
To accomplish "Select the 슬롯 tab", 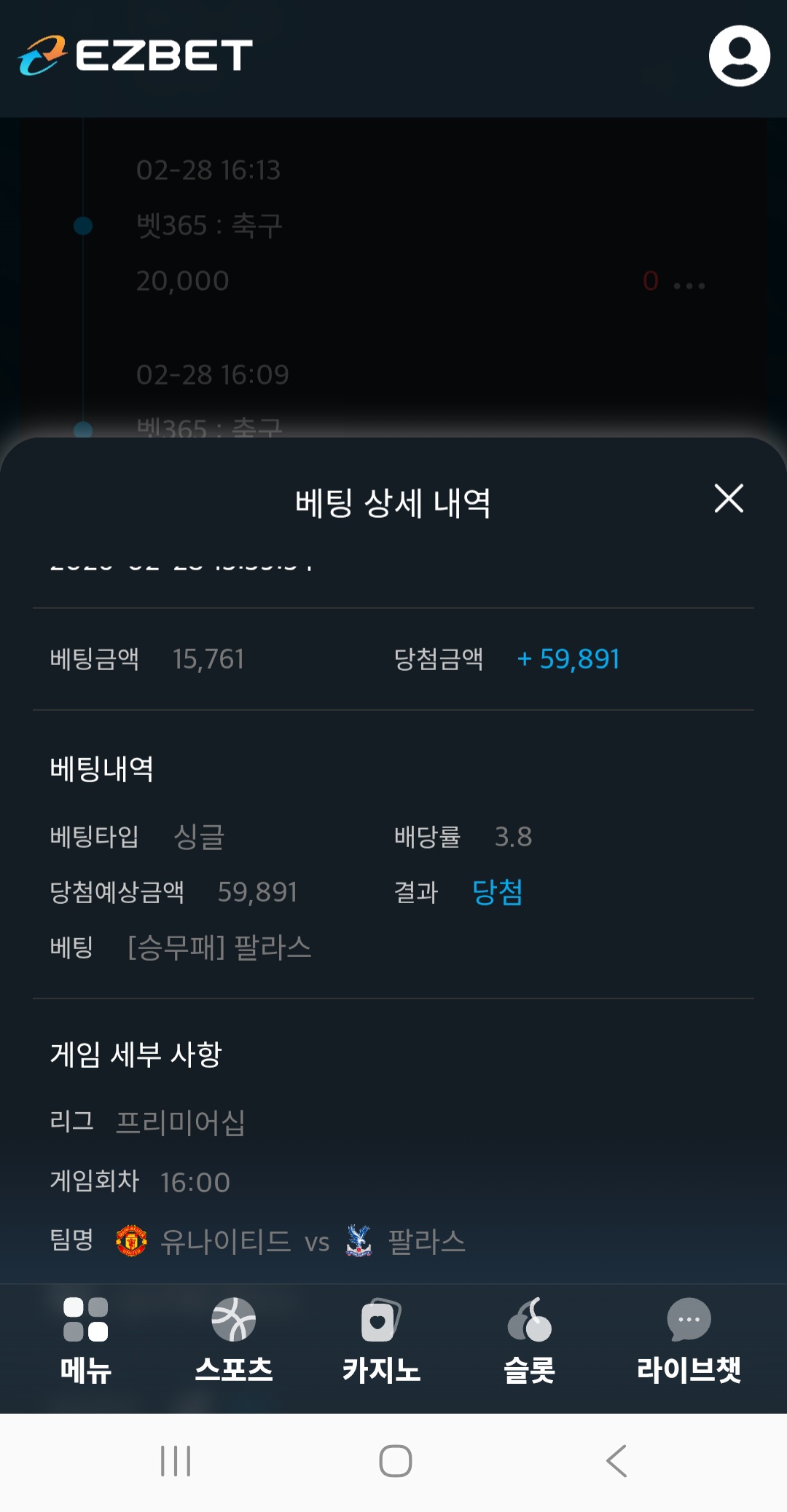I will click(x=530, y=1340).
